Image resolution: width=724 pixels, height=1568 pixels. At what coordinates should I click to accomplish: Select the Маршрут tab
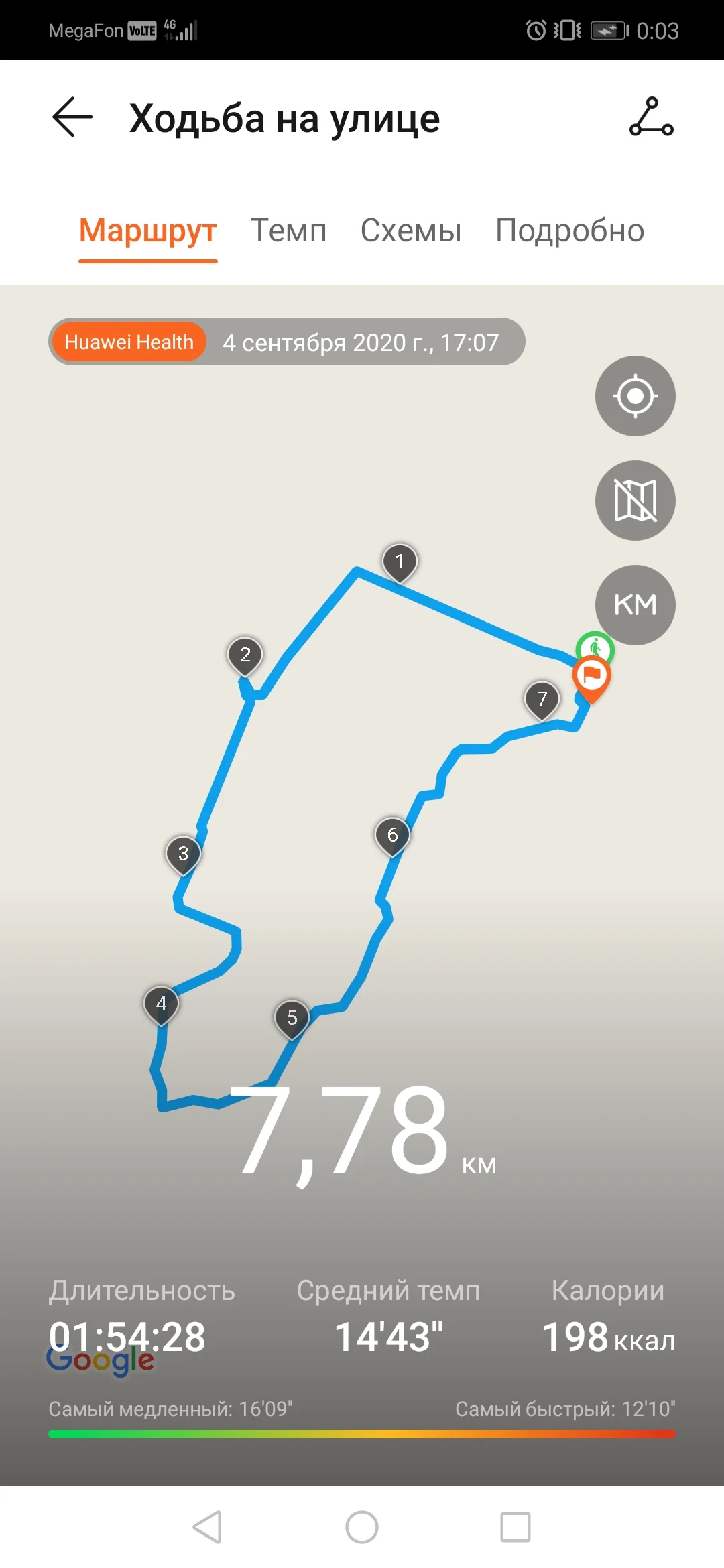[148, 231]
